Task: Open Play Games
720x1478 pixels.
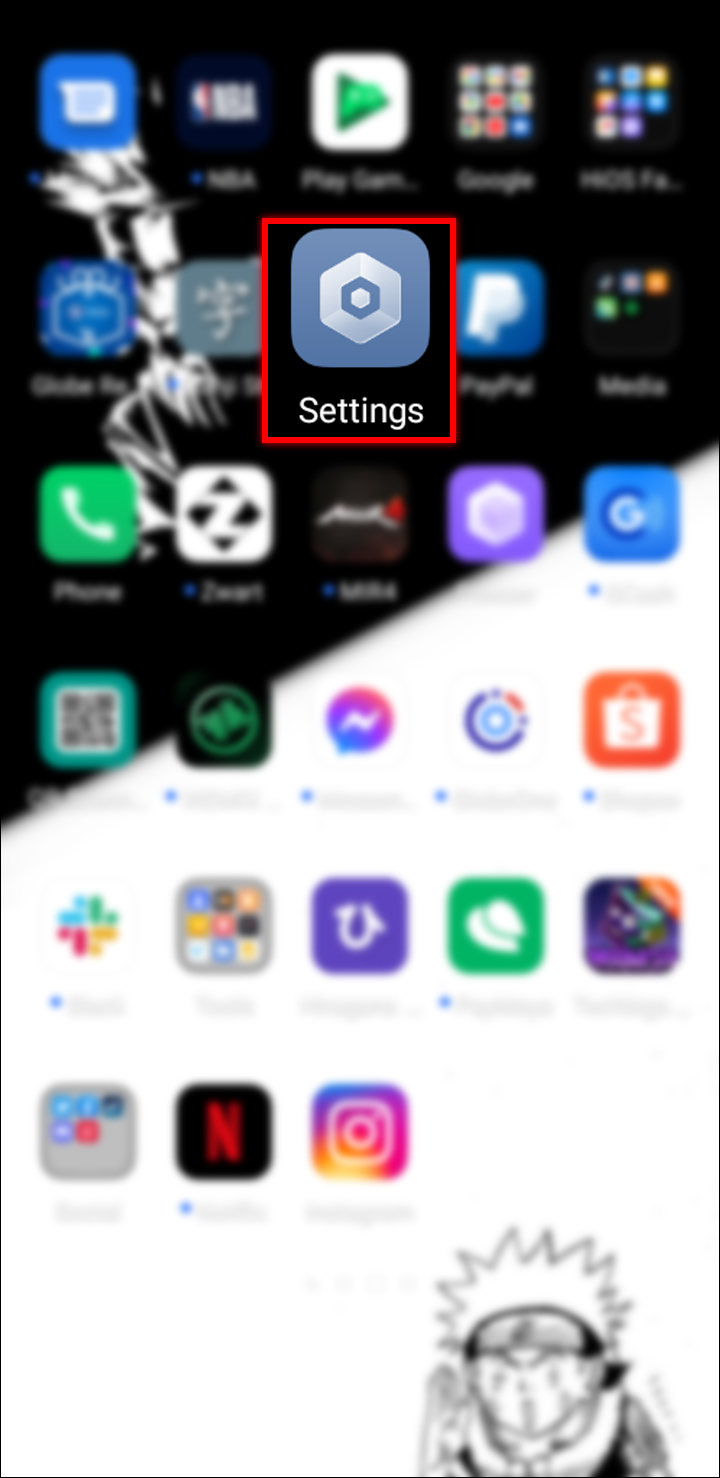Action: point(360,102)
